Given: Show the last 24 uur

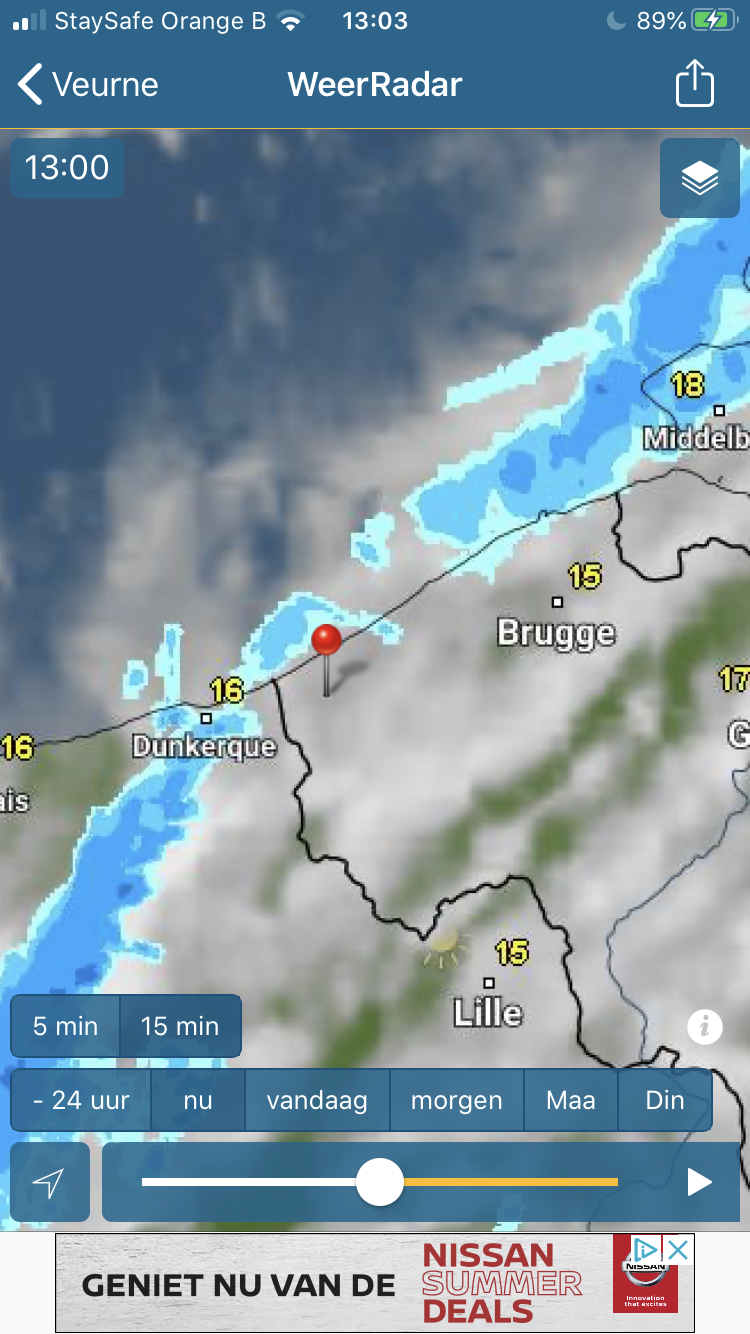Looking at the screenshot, I should tap(81, 1100).
